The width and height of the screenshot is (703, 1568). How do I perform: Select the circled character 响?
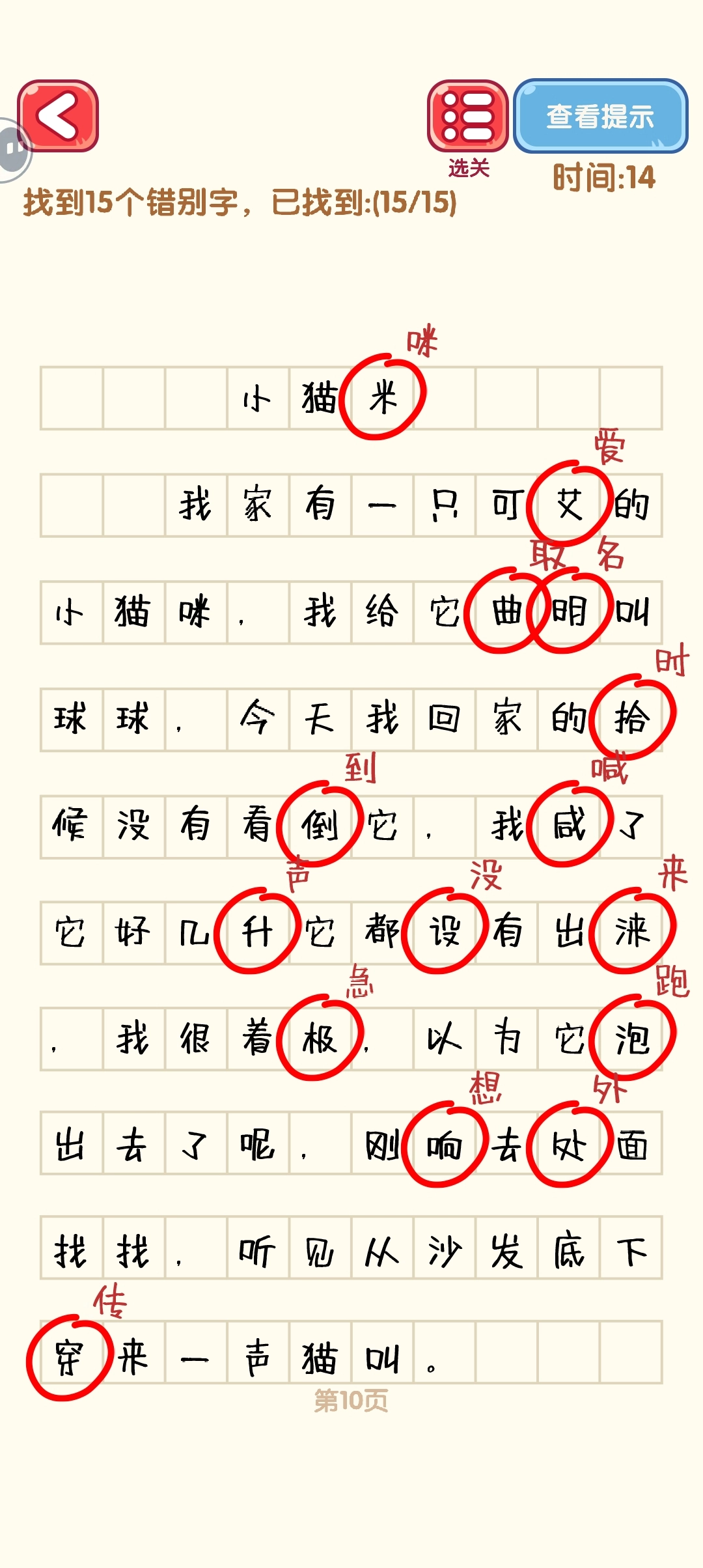coord(444,1145)
